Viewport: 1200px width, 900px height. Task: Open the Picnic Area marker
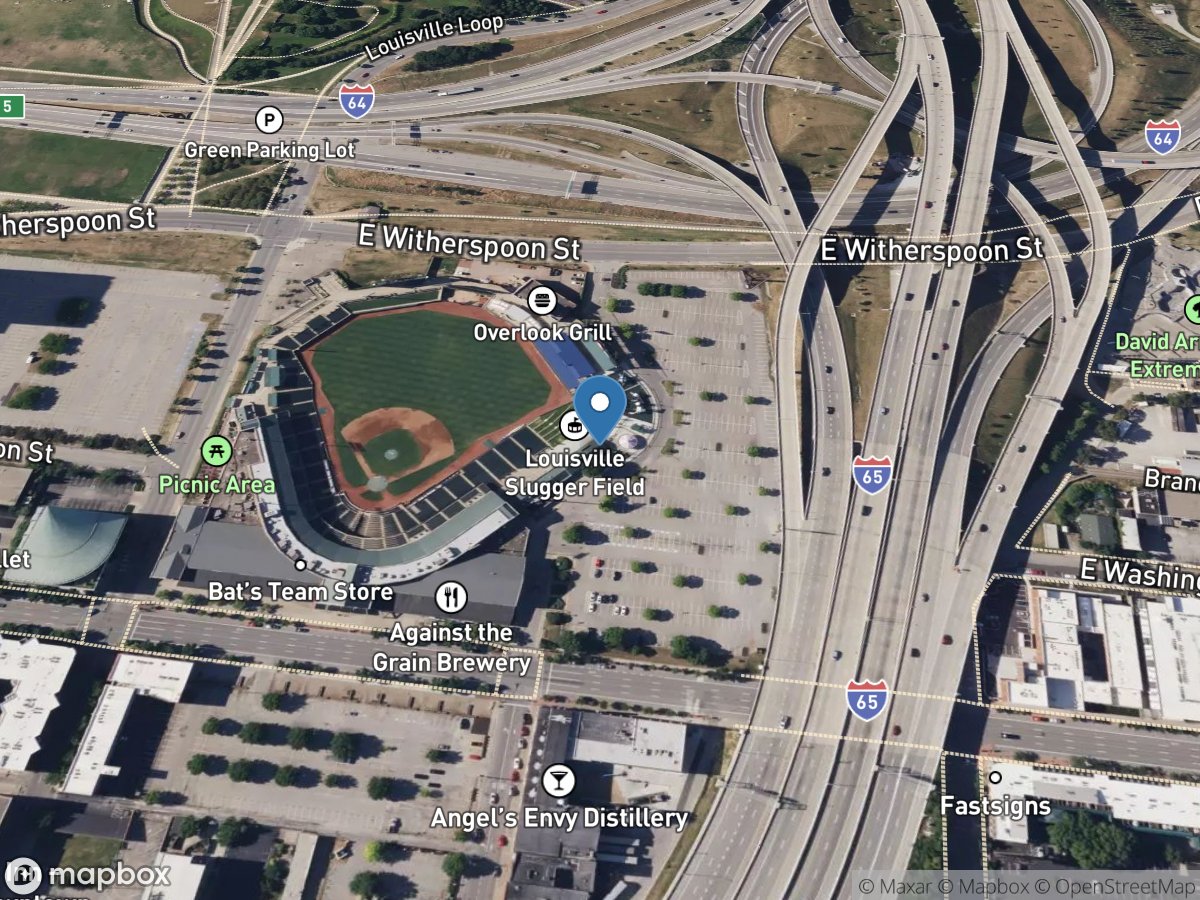pos(216,451)
